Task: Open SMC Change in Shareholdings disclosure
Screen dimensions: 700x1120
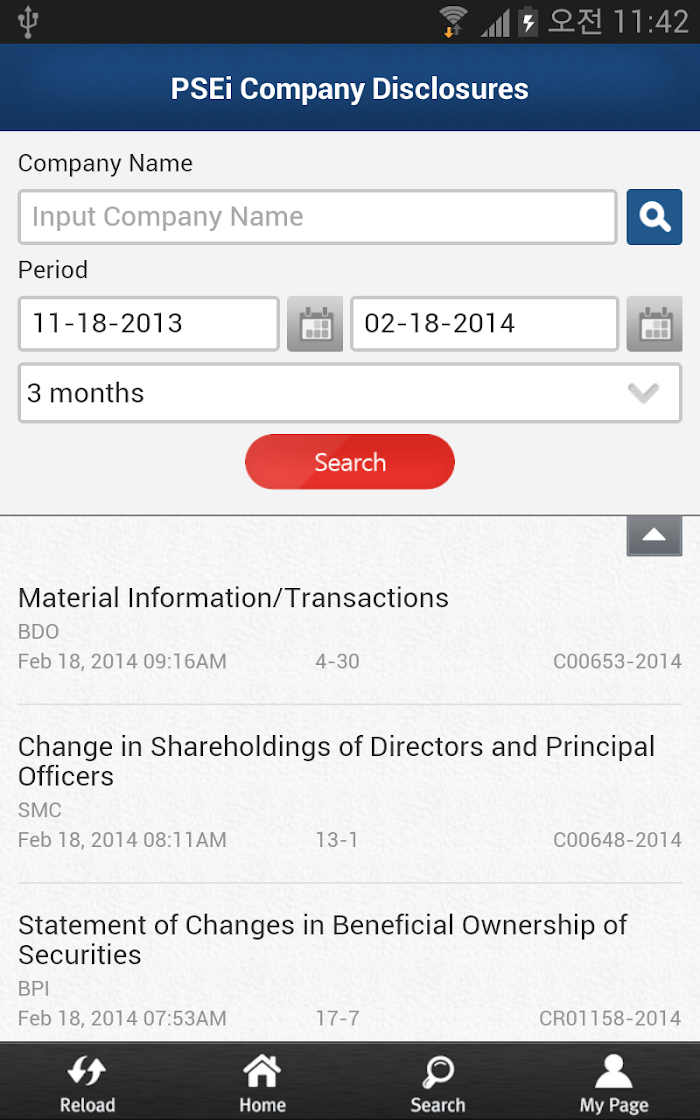Action: (350, 793)
